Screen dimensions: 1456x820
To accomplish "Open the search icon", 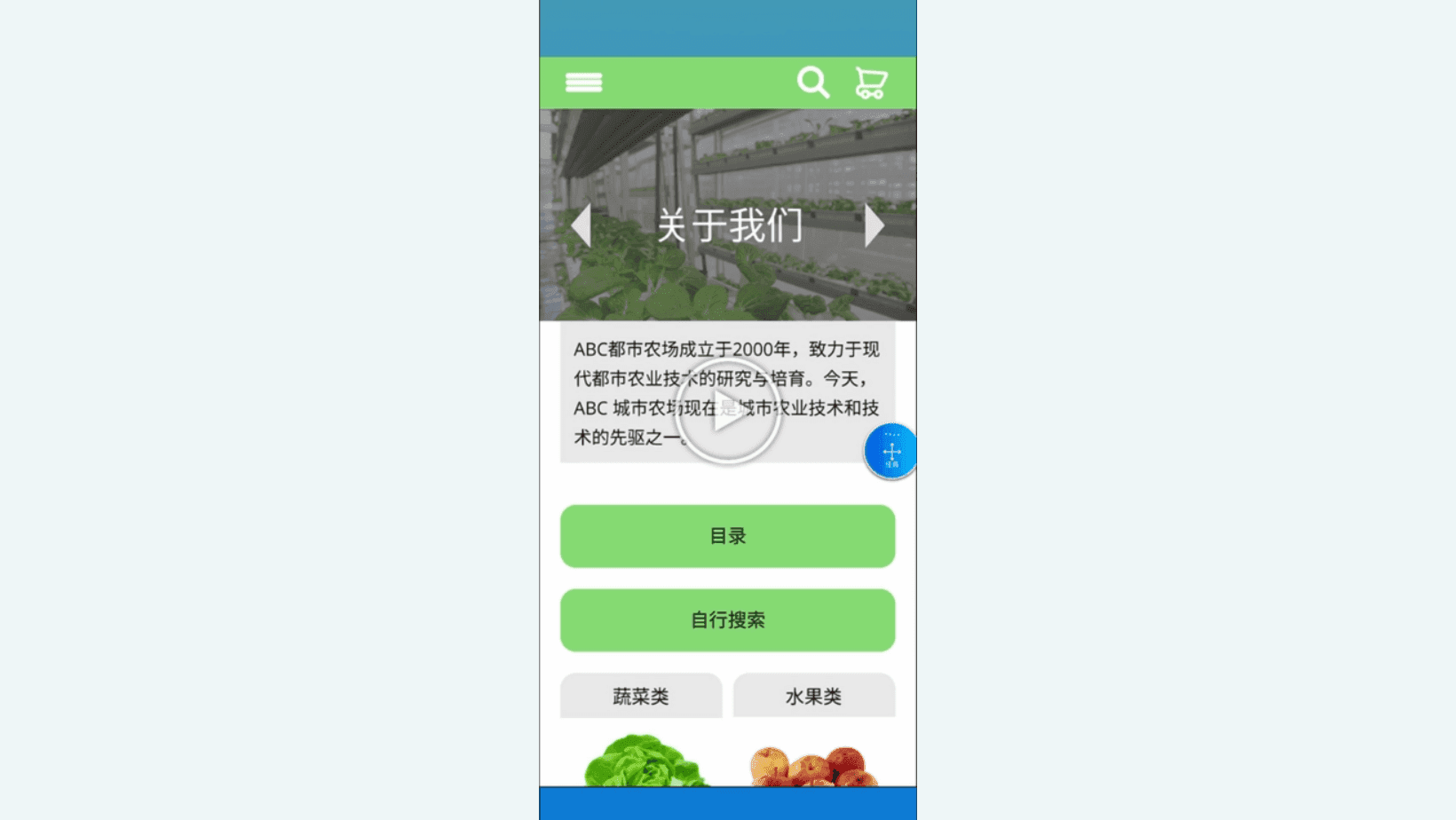I will tap(812, 83).
